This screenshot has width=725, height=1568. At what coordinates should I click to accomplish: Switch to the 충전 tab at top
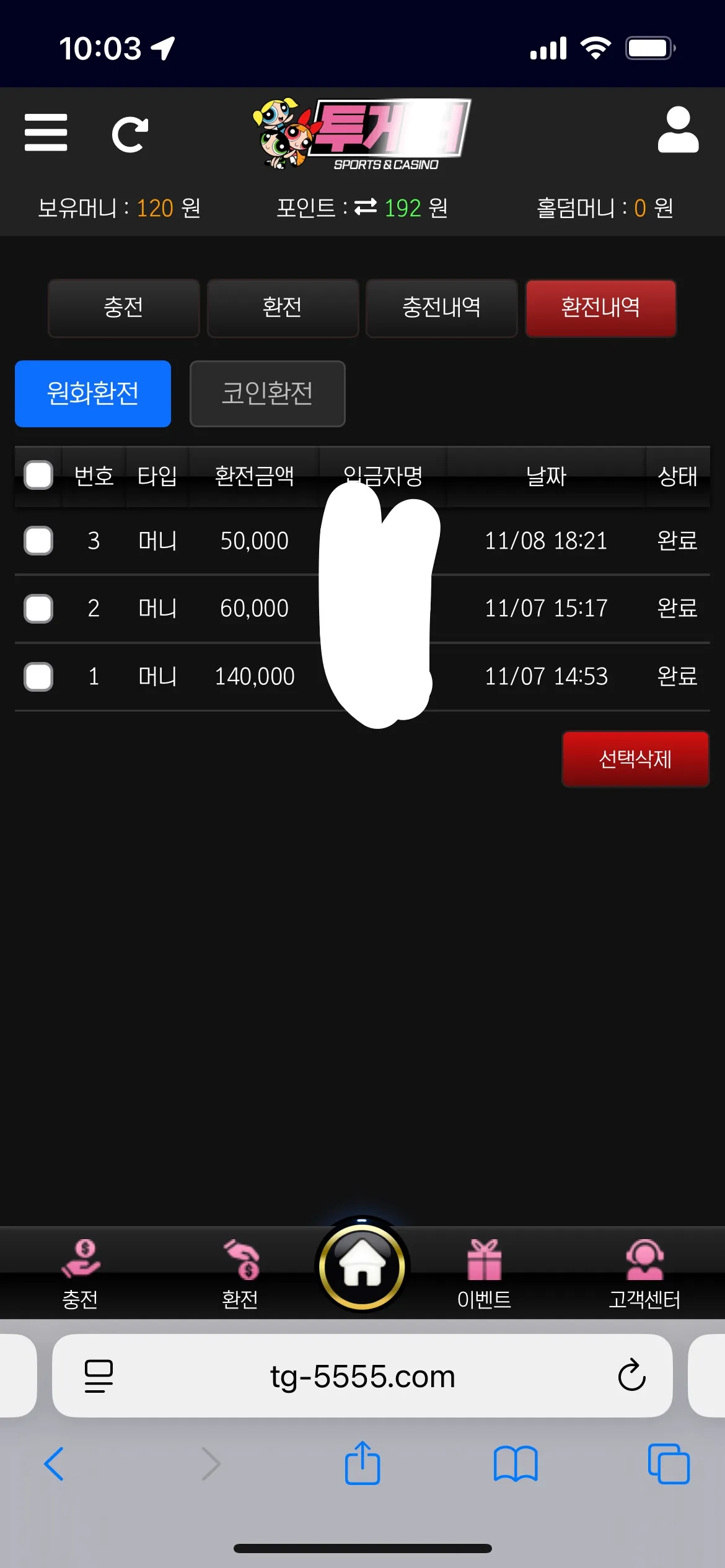tap(124, 308)
